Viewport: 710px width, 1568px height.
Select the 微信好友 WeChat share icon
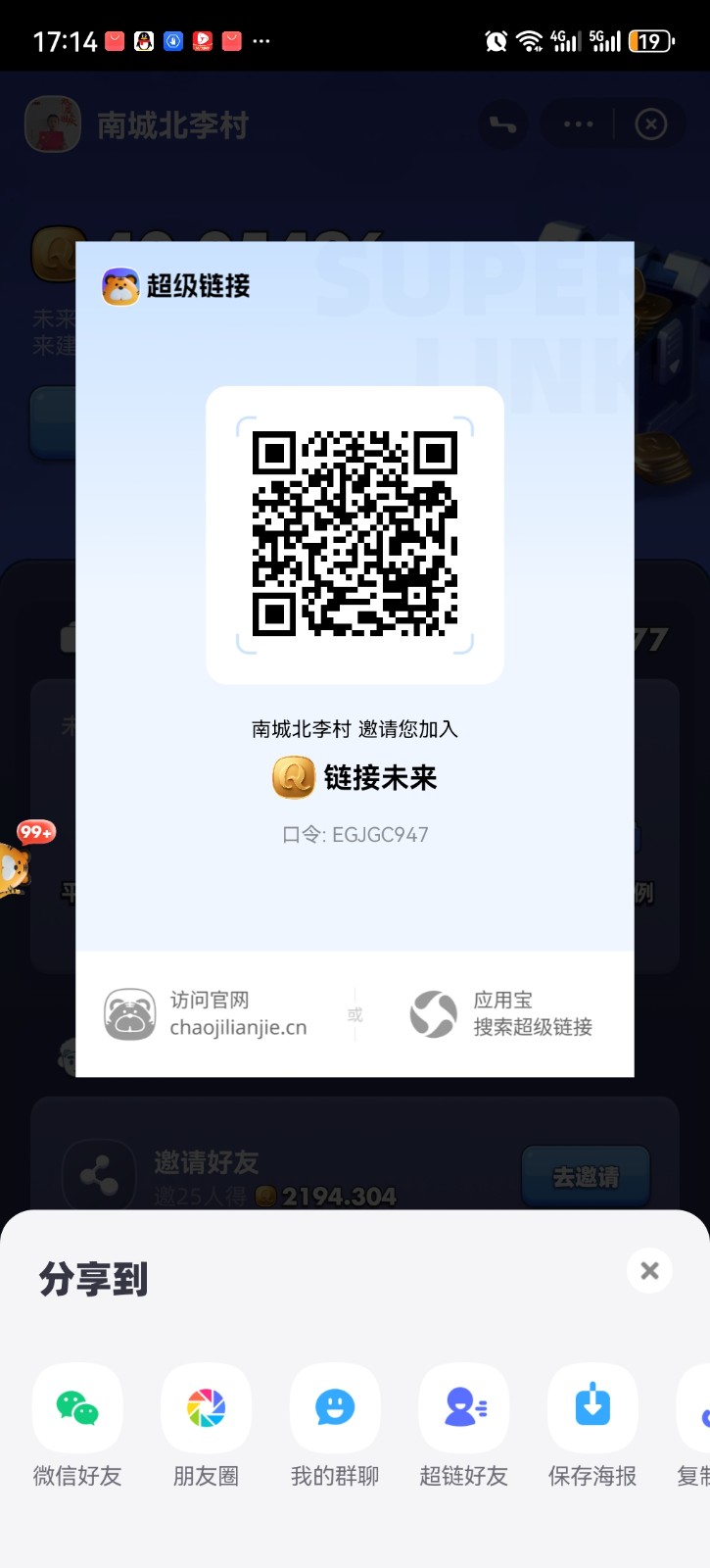[76, 1408]
